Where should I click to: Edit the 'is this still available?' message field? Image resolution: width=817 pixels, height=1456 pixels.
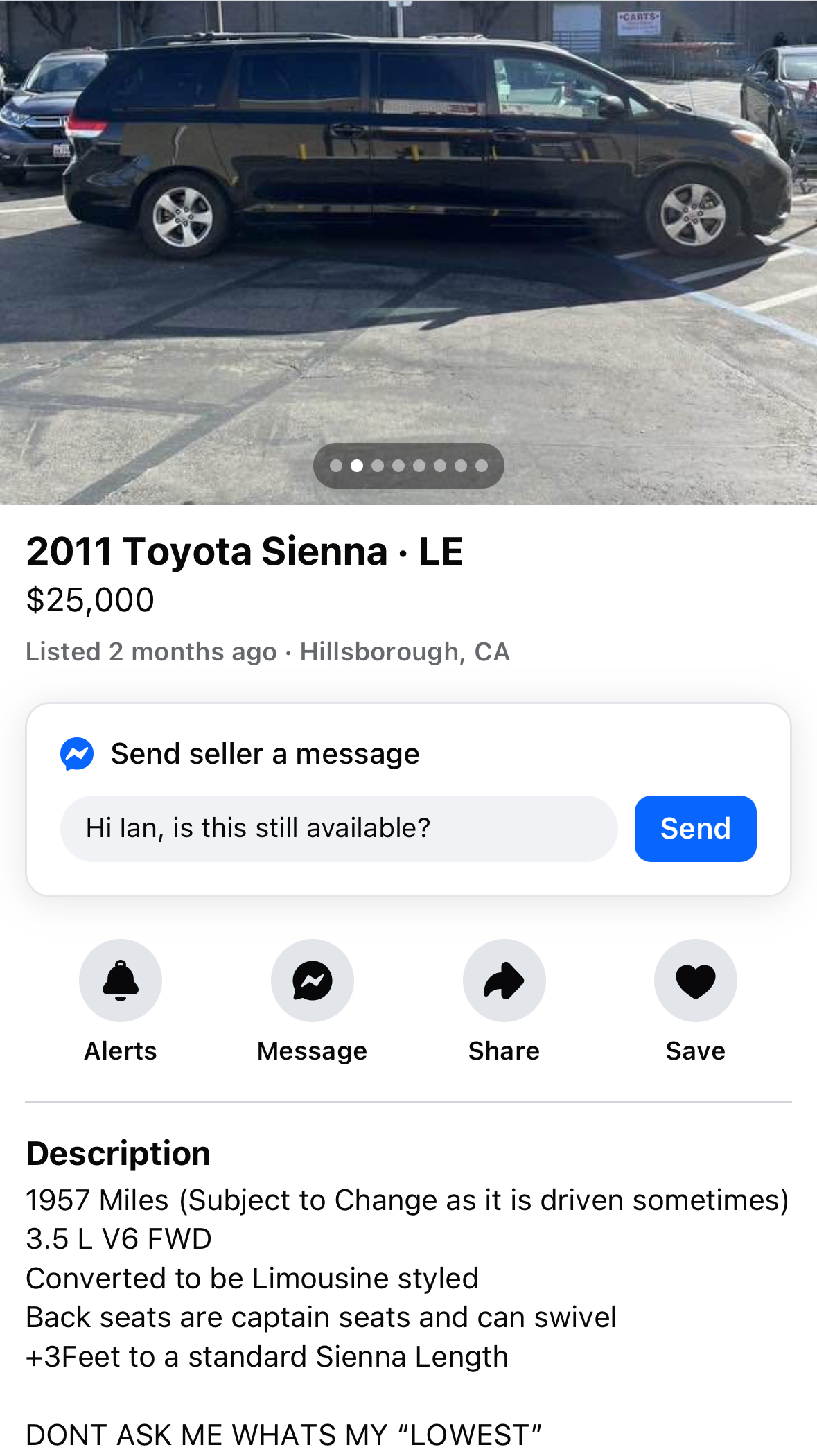339,828
